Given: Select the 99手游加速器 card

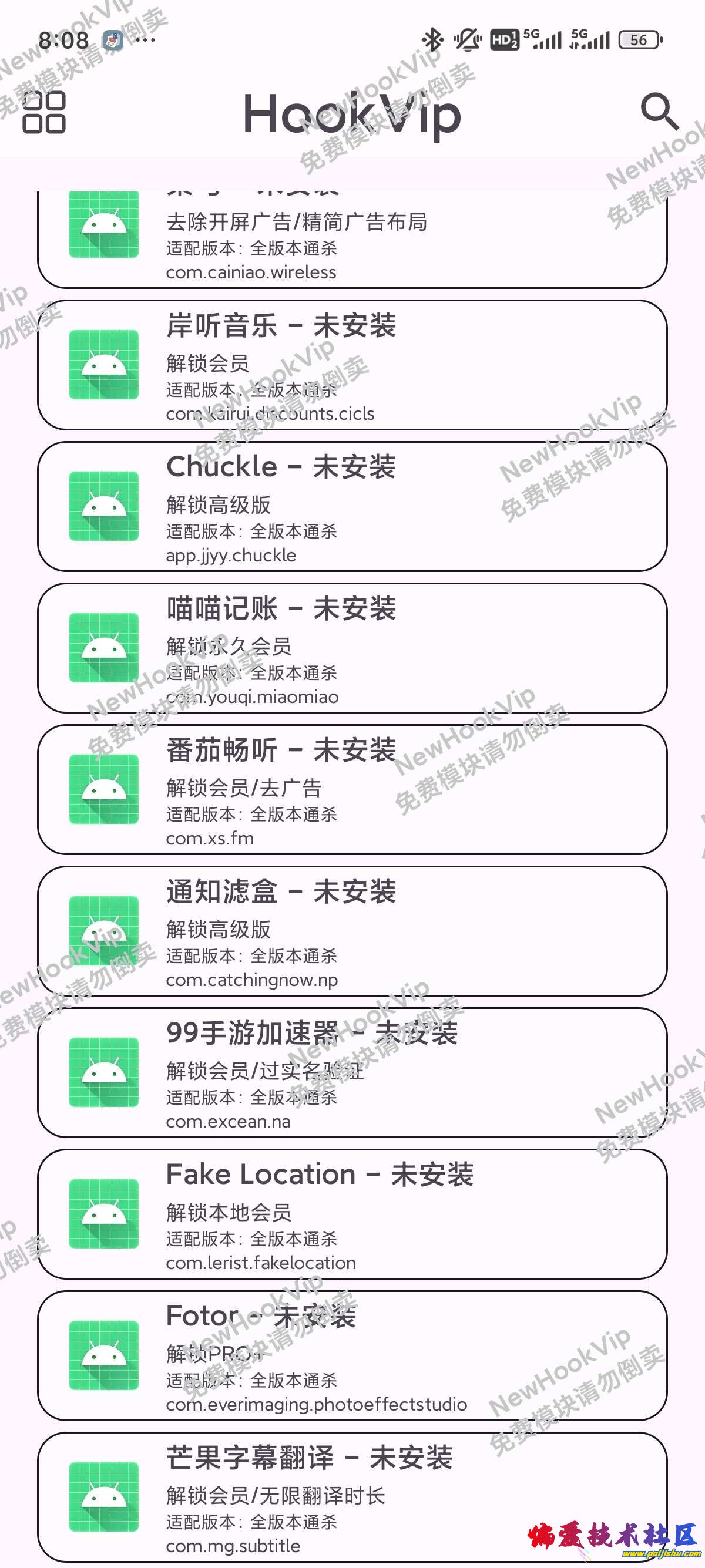Looking at the screenshot, I should coord(352,1072).
